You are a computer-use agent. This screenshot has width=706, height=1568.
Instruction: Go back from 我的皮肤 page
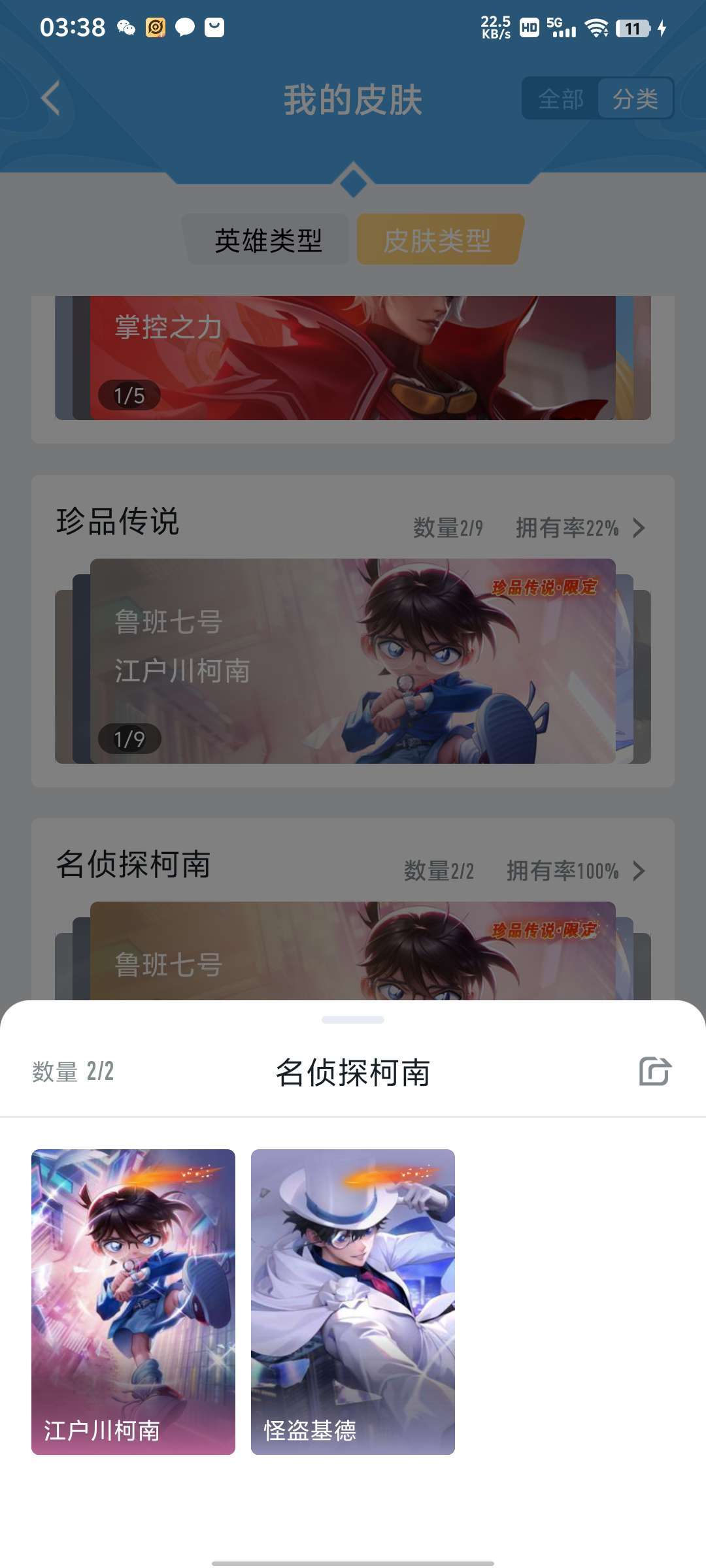click(51, 99)
